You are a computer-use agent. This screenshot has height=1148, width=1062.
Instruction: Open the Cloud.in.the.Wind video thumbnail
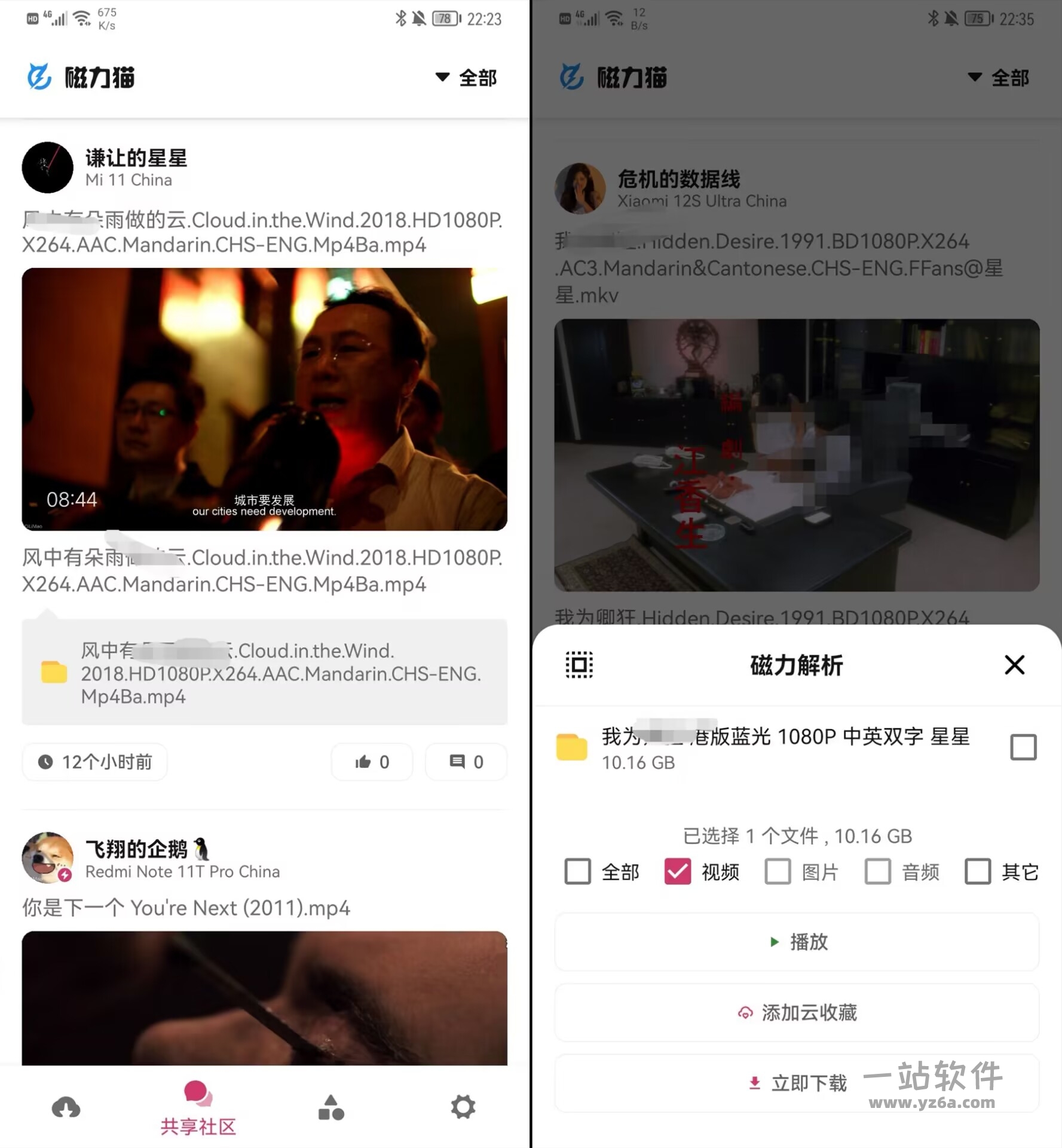pyautogui.click(x=264, y=399)
